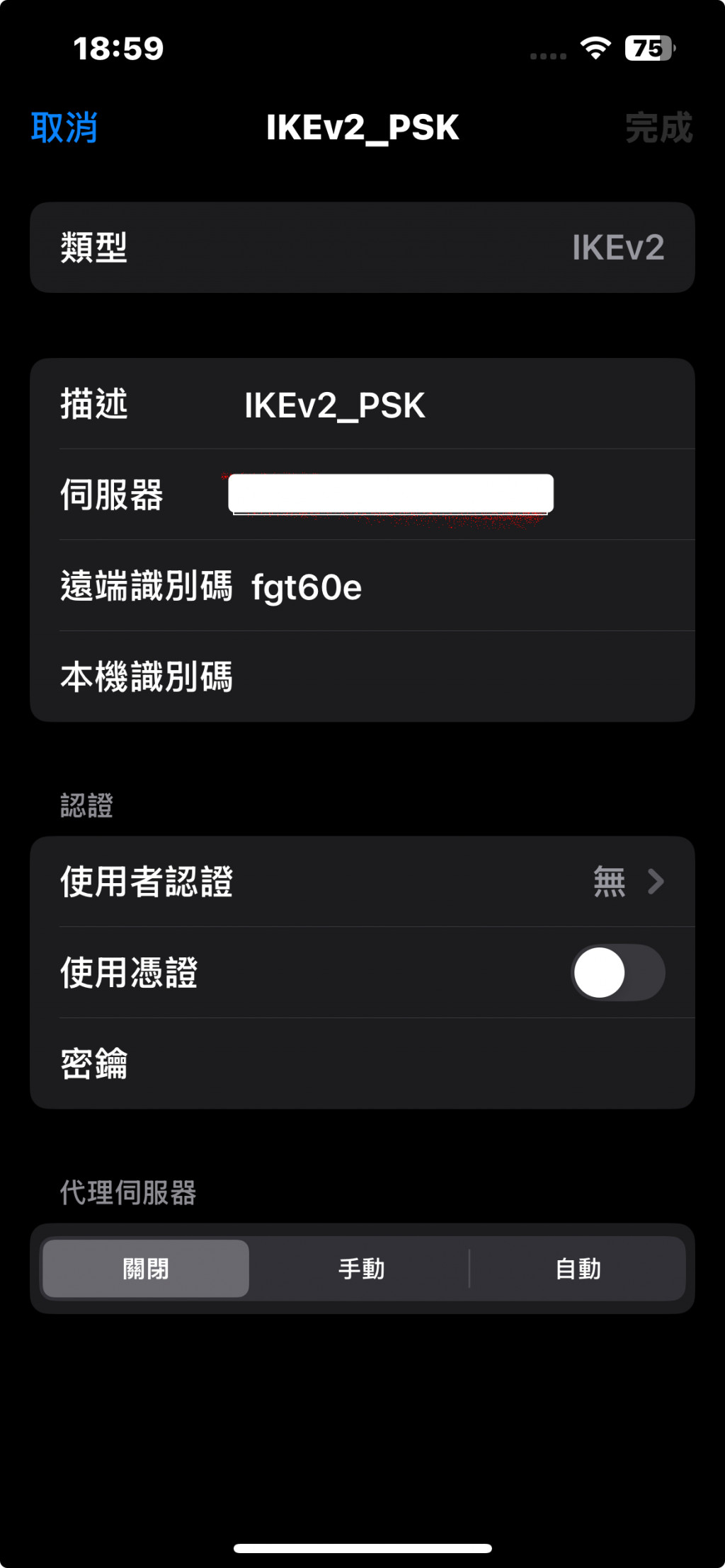725x1568 pixels.
Task: Tap 完成 to finish configuration
Action: [x=658, y=128]
